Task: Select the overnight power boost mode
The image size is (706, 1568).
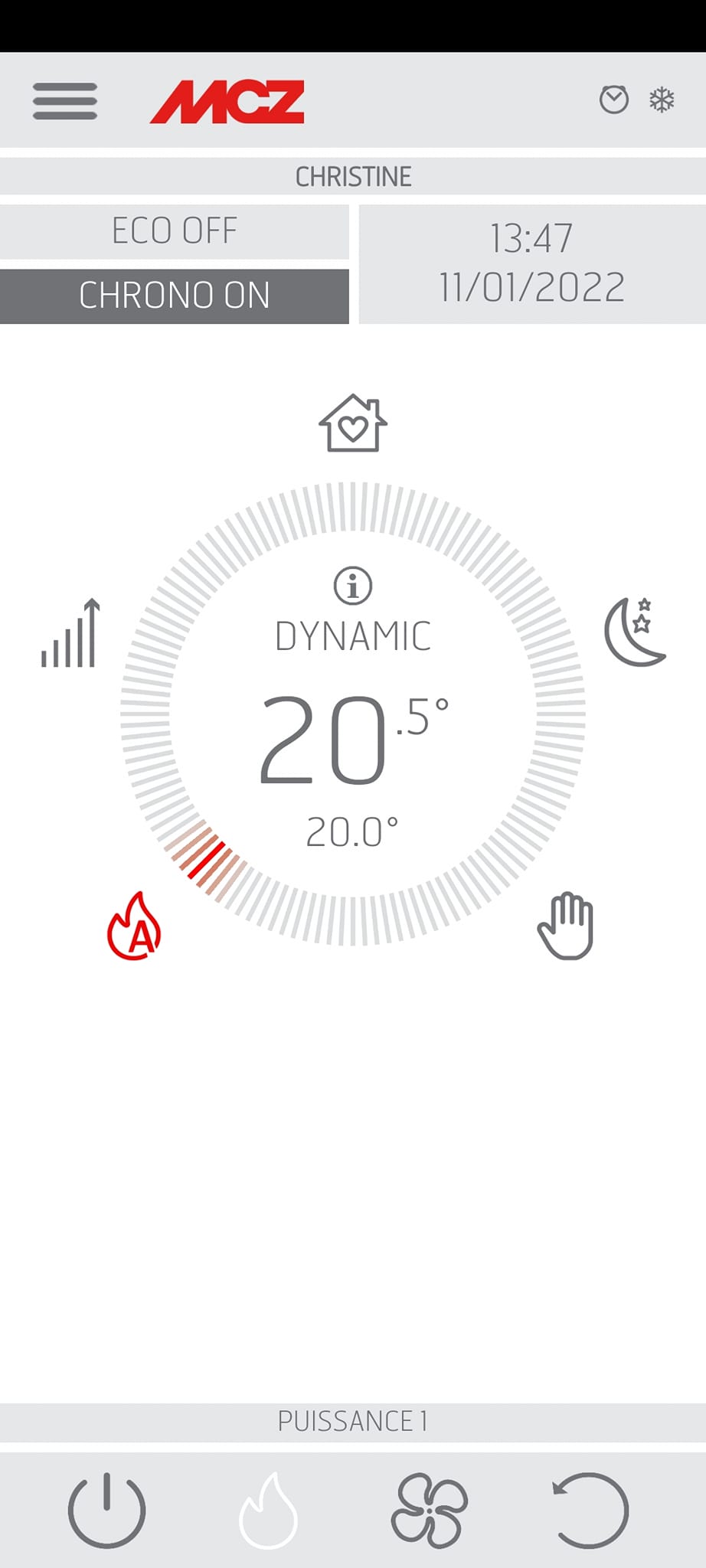Action: click(71, 633)
